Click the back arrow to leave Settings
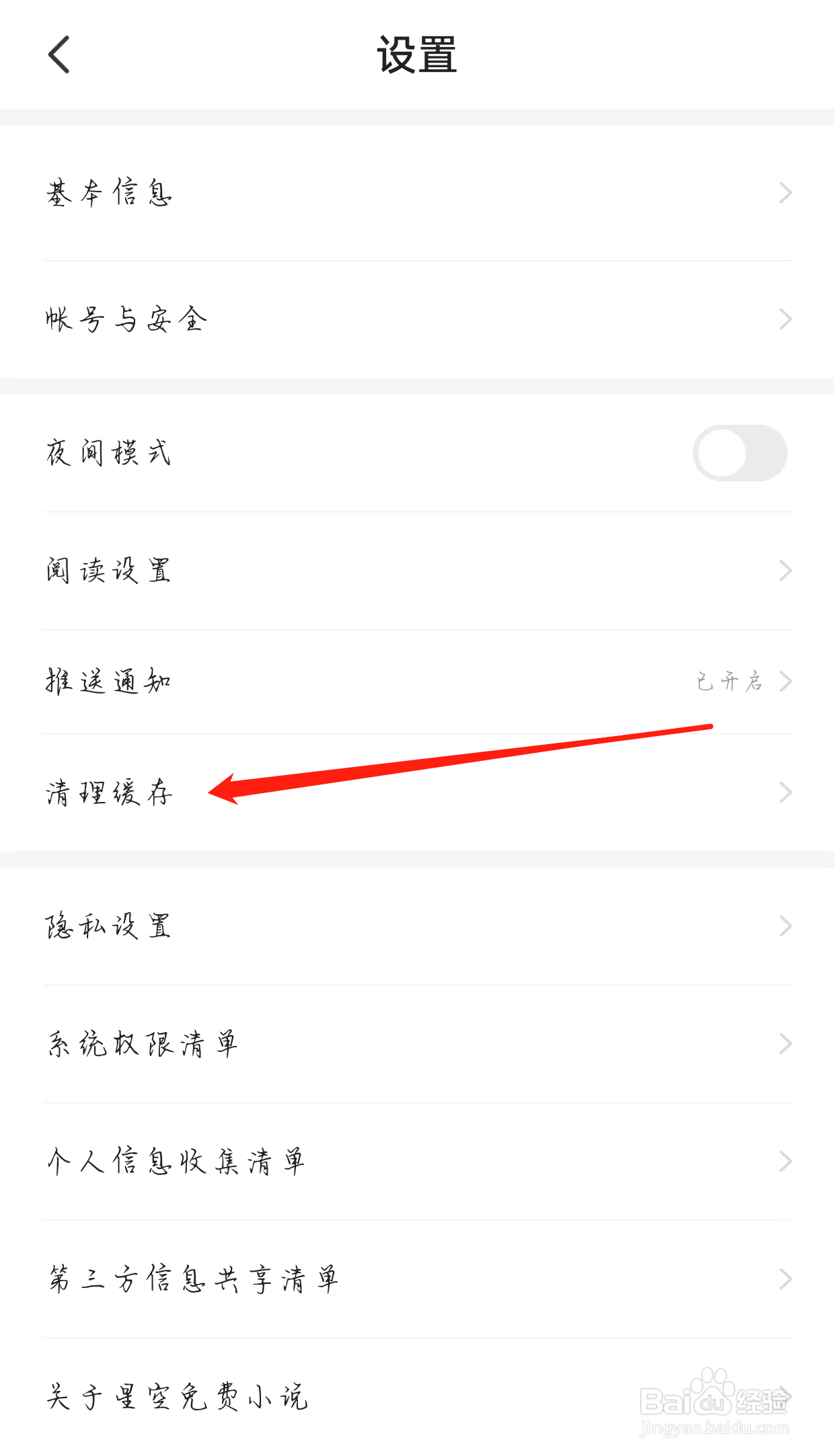The height and width of the screenshot is (1456, 834). coord(59,54)
